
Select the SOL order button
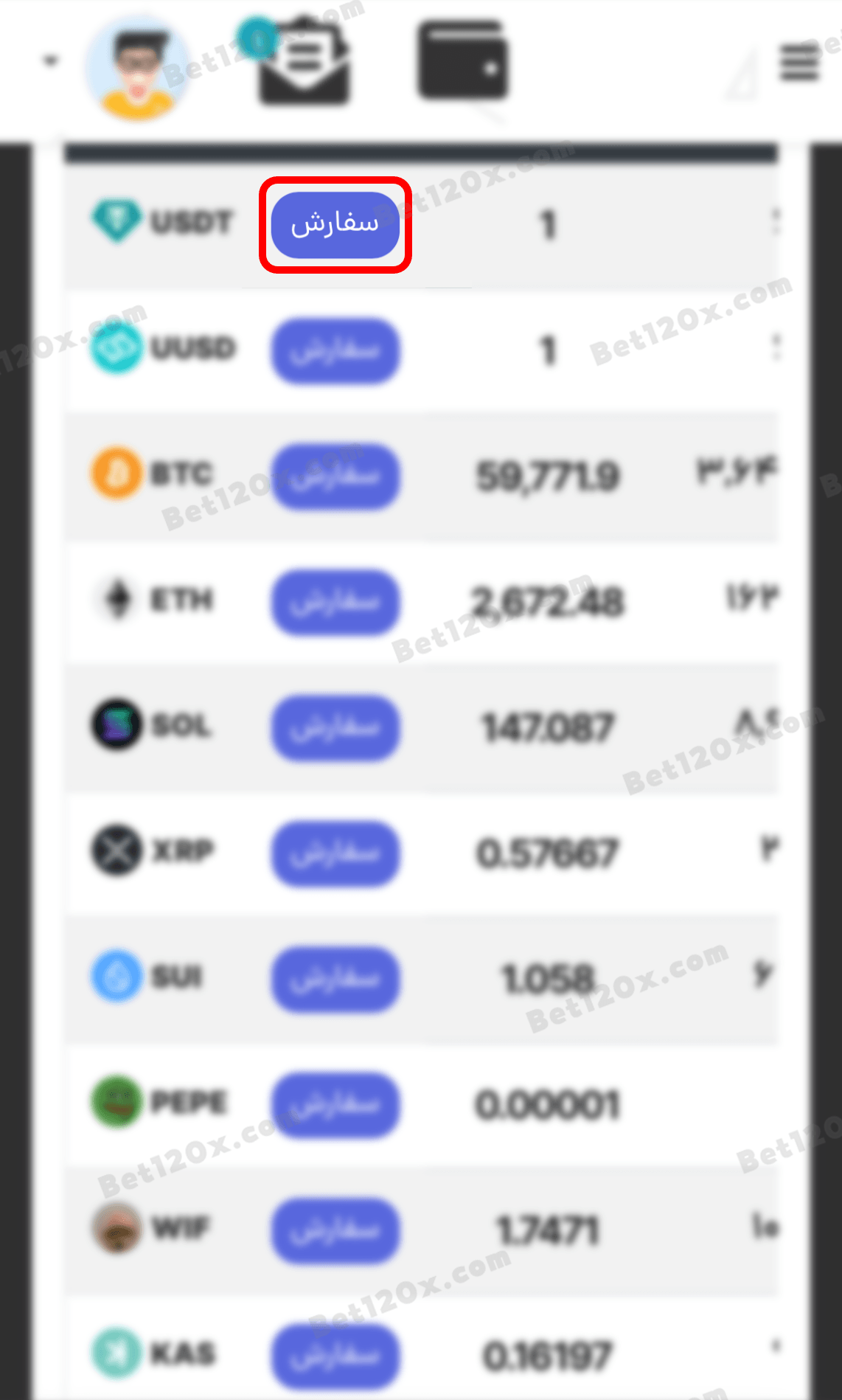335,727
